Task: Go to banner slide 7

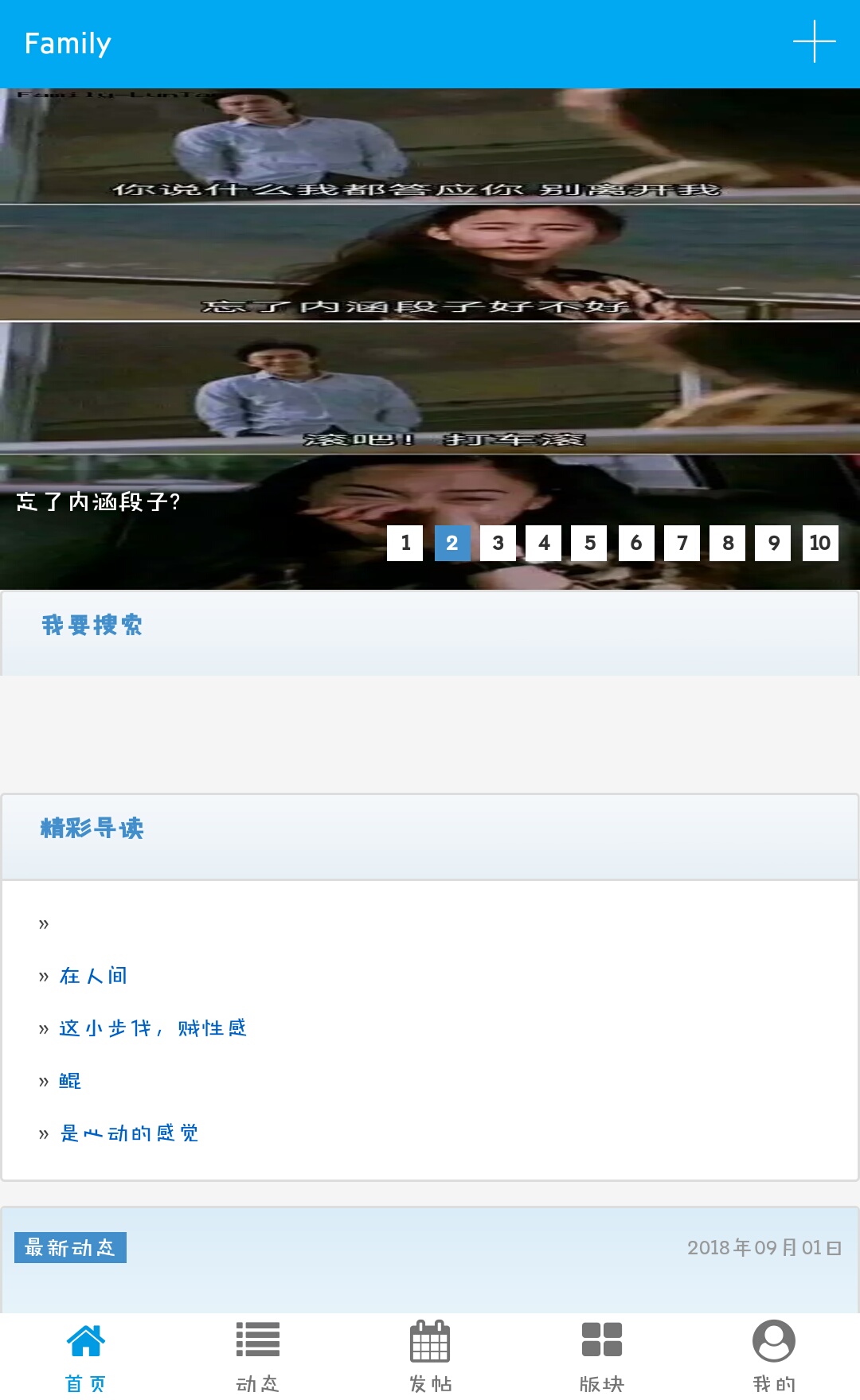Action: click(682, 543)
